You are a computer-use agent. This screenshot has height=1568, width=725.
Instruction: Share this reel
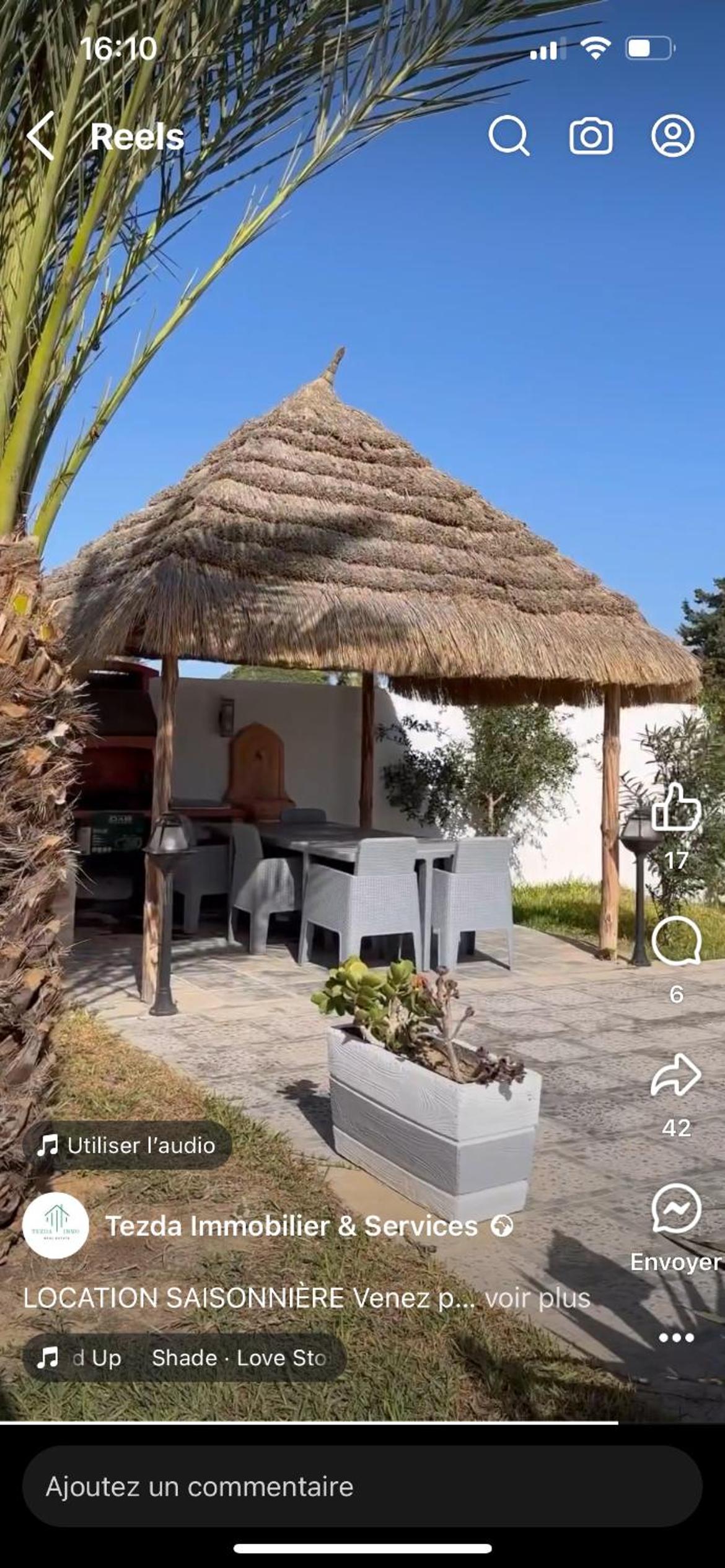[676, 1075]
